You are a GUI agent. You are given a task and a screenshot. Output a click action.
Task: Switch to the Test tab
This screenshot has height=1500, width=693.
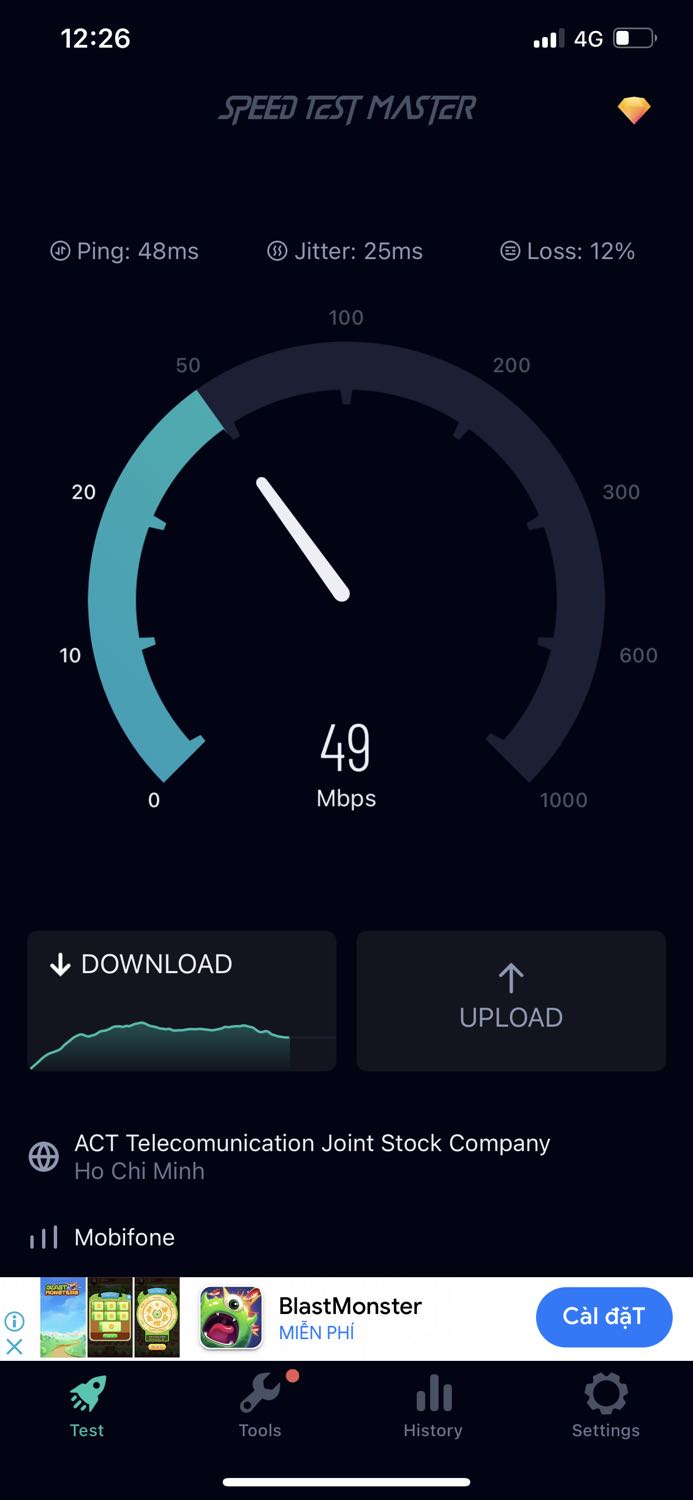point(87,1405)
